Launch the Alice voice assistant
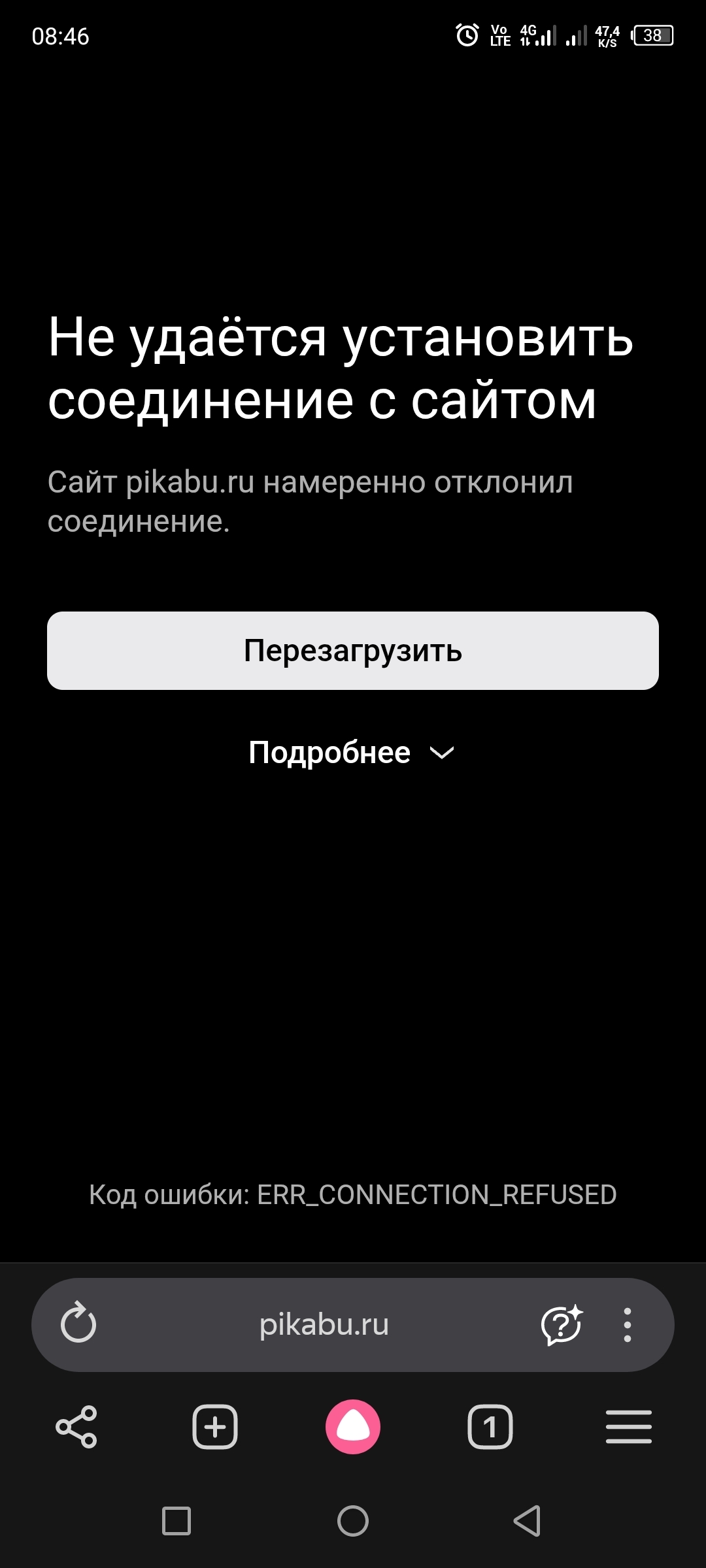The image size is (706, 1568). (353, 1427)
